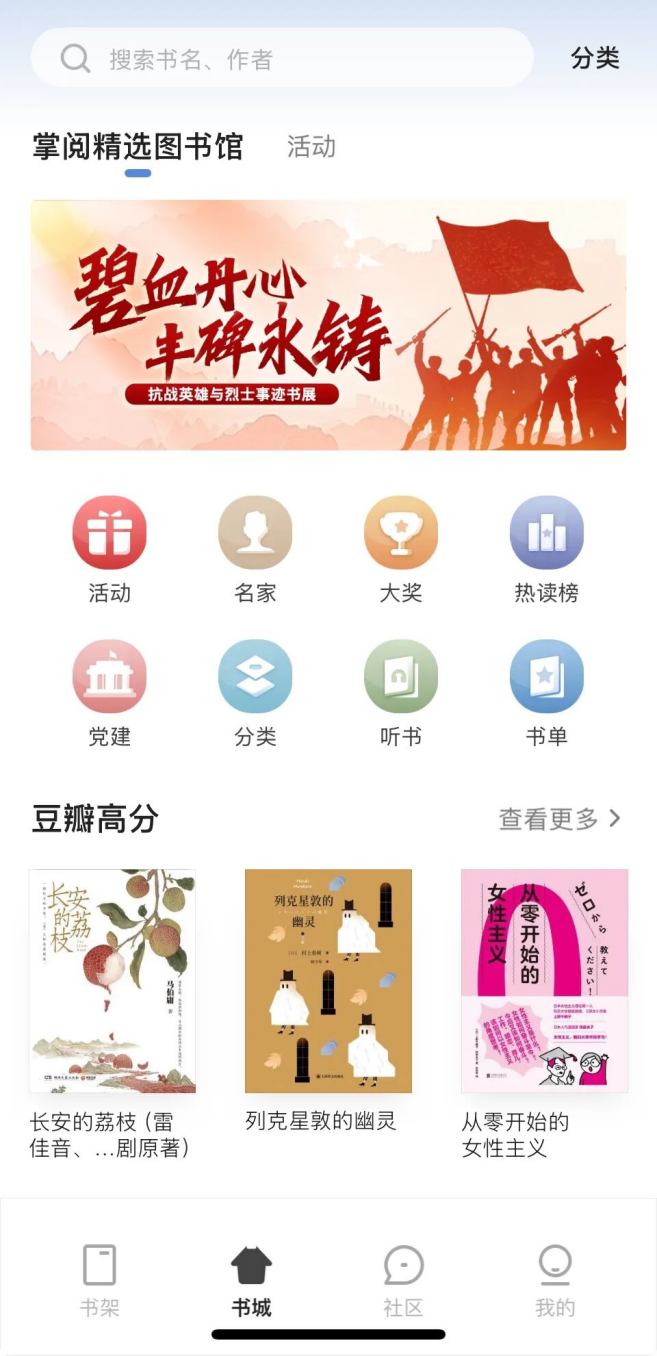657x1356 pixels.
Task: Open the 大奖 trophy shortcut
Action: [x=401, y=533]
